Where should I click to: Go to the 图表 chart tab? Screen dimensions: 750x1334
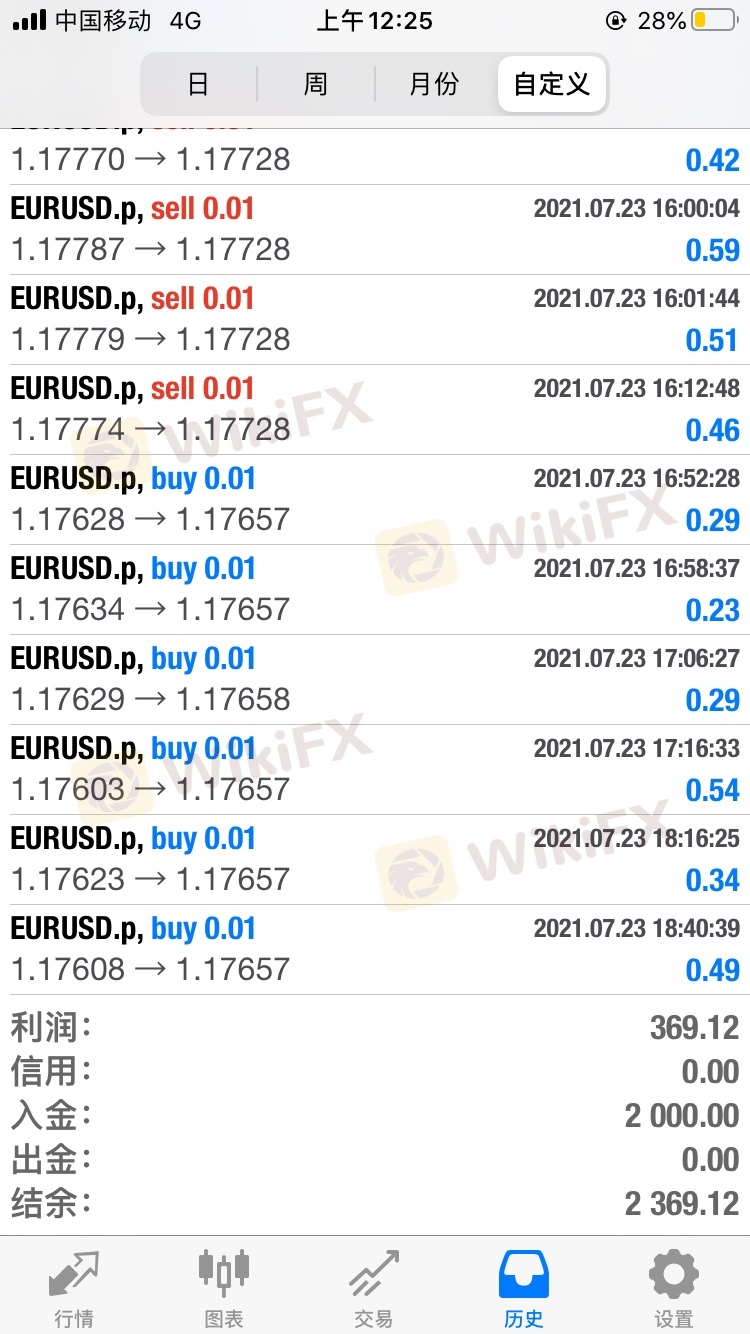224,1286
